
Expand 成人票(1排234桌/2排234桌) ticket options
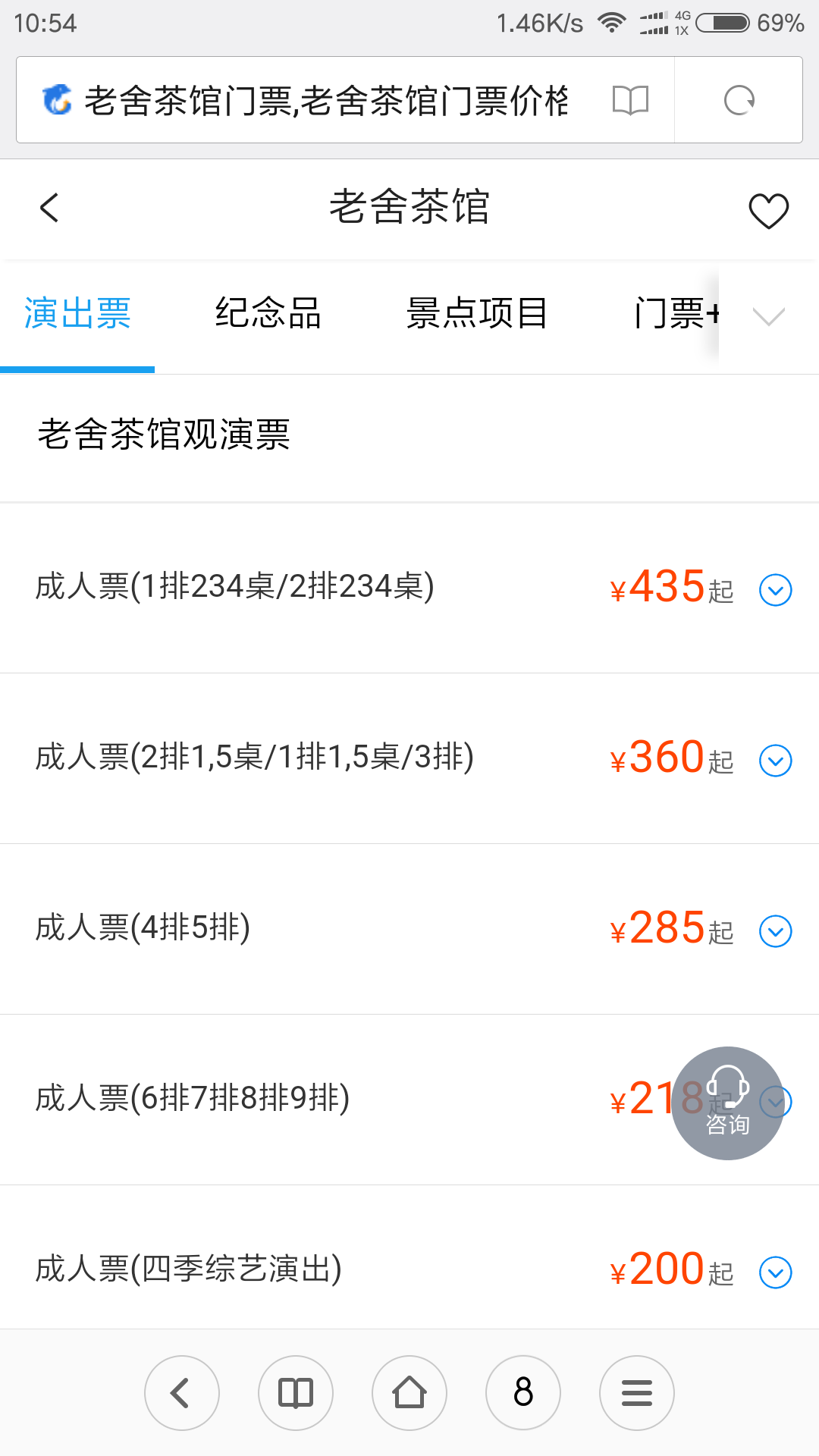pos(775,590)
